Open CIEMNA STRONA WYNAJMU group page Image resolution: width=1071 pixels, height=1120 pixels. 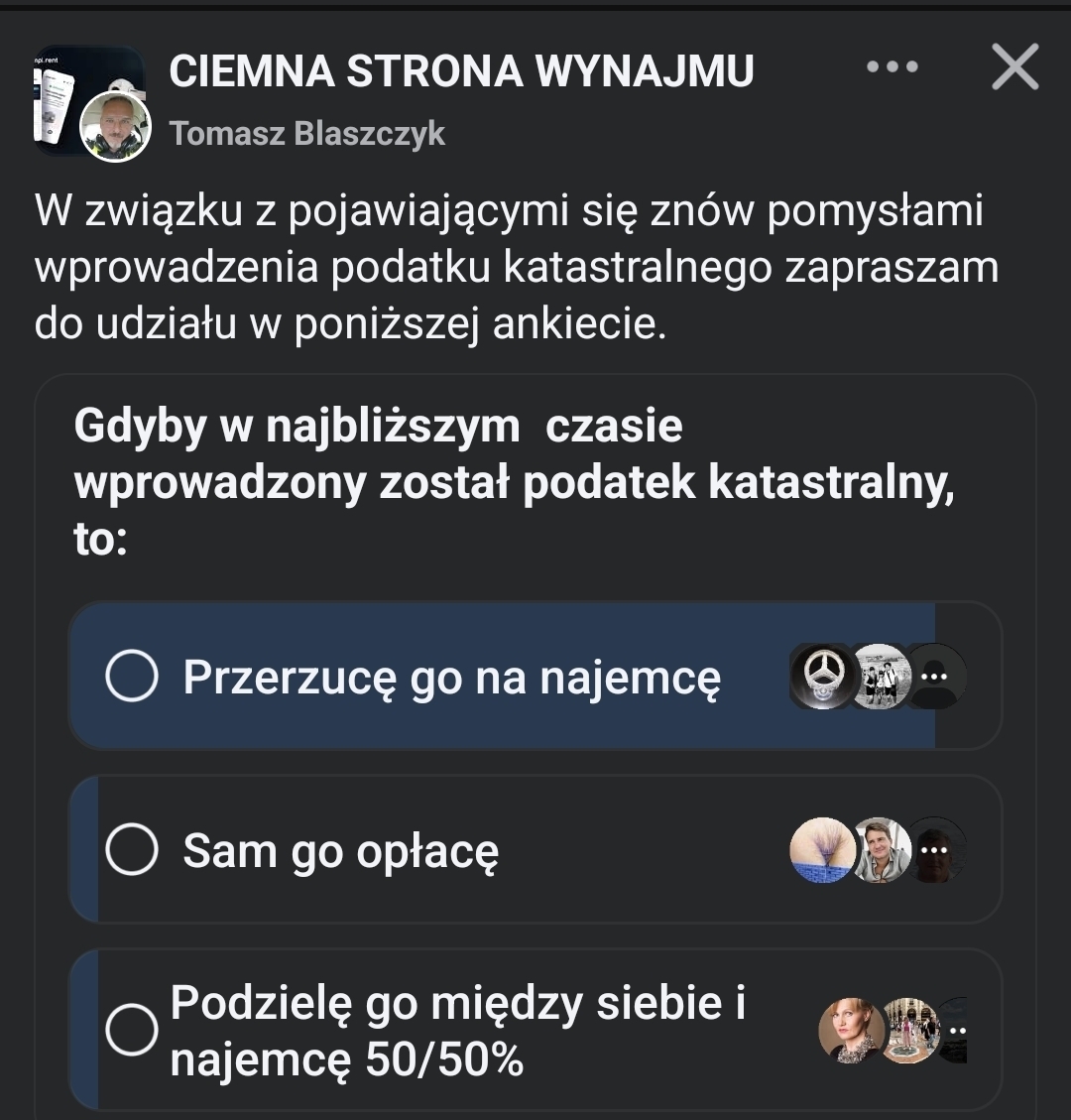point(461,71)
